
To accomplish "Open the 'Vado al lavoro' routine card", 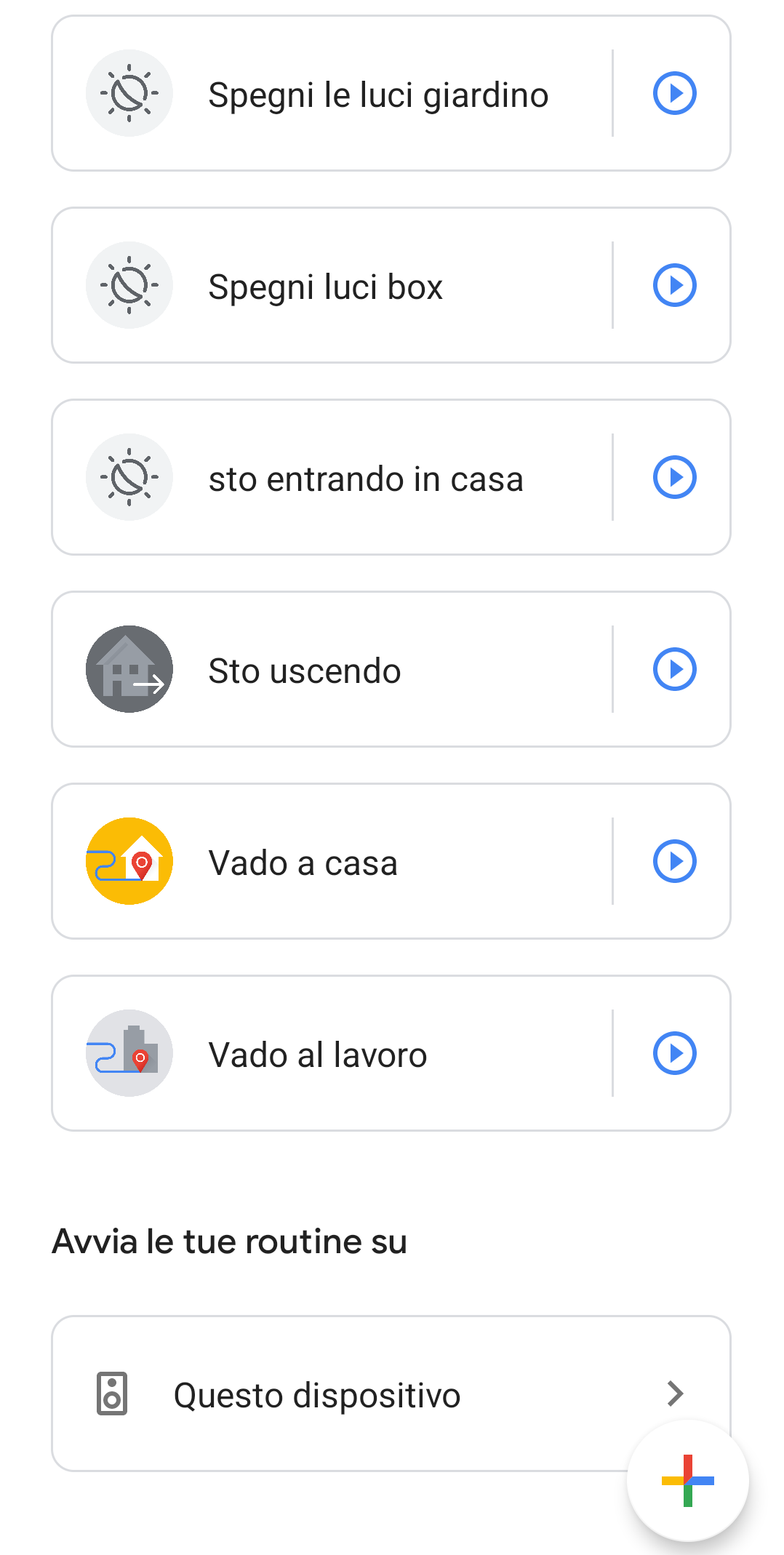I will (x=364, y=1053).
